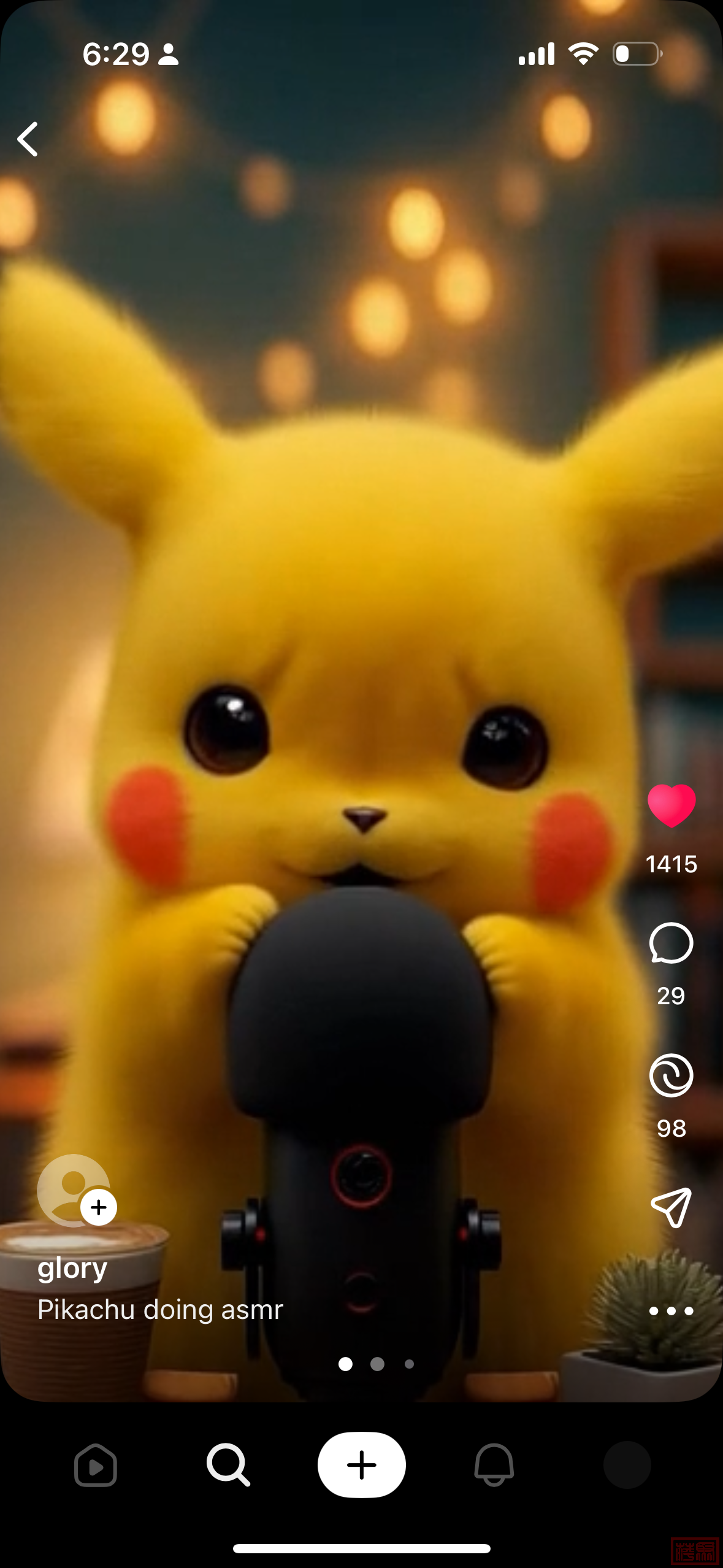
Task: Go back using the top-left arrow
Action: [x=28, y=139]
